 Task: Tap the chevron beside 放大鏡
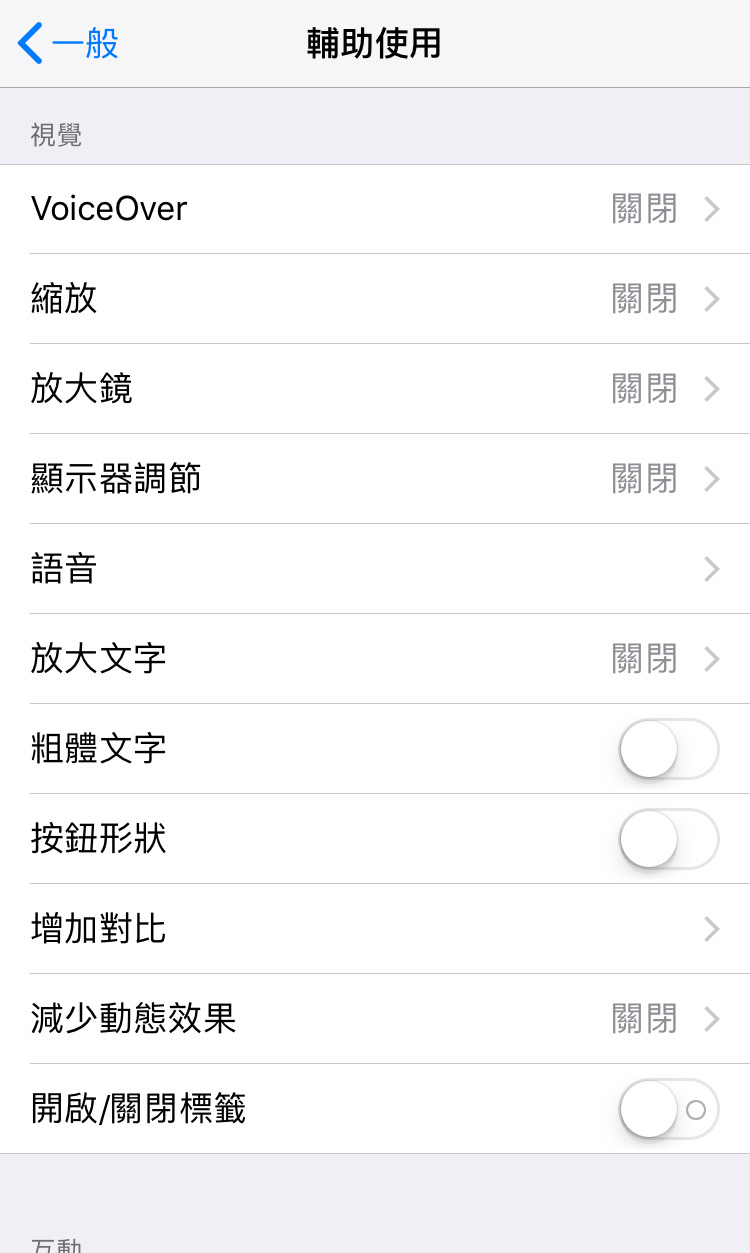(712, 389)
